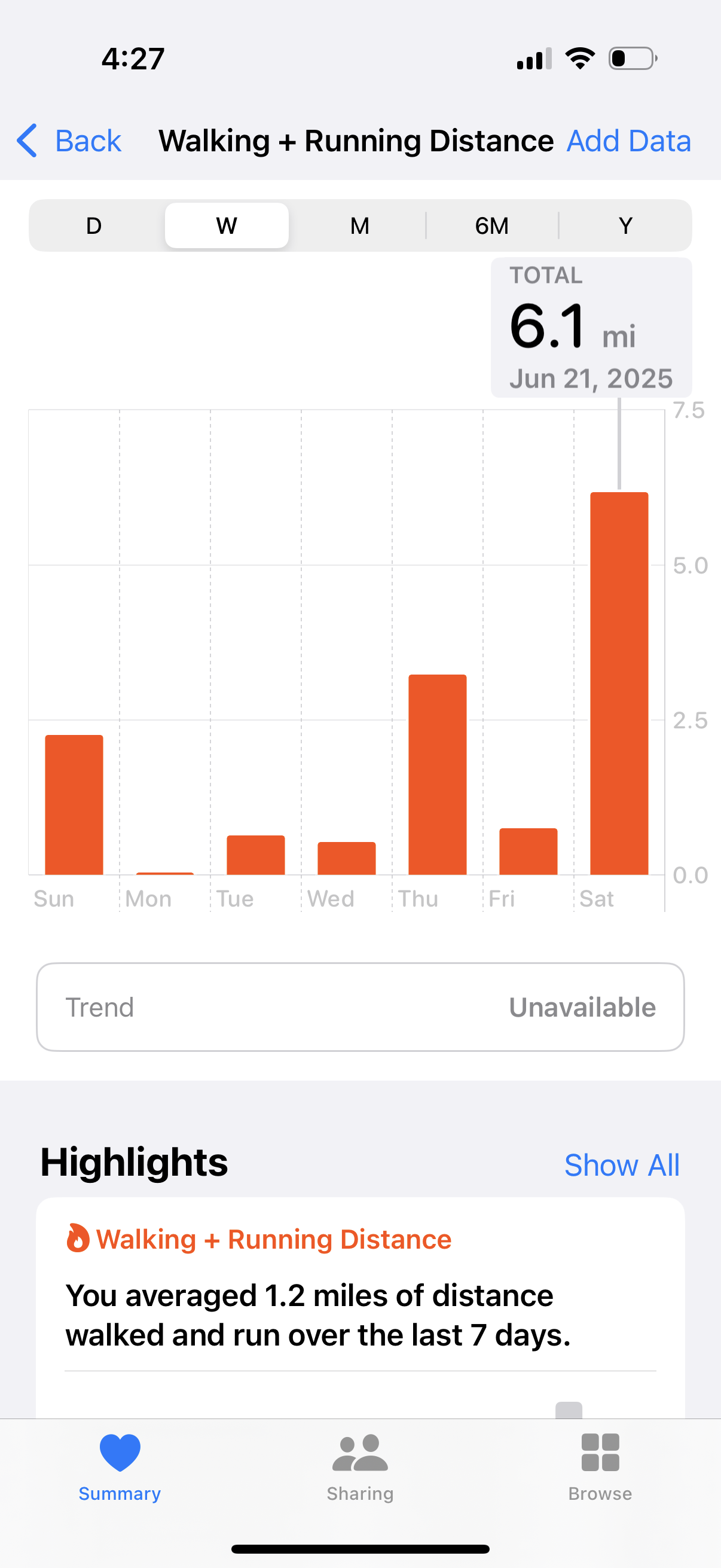
Task: Select the W week view
Action: pos(227,225)
